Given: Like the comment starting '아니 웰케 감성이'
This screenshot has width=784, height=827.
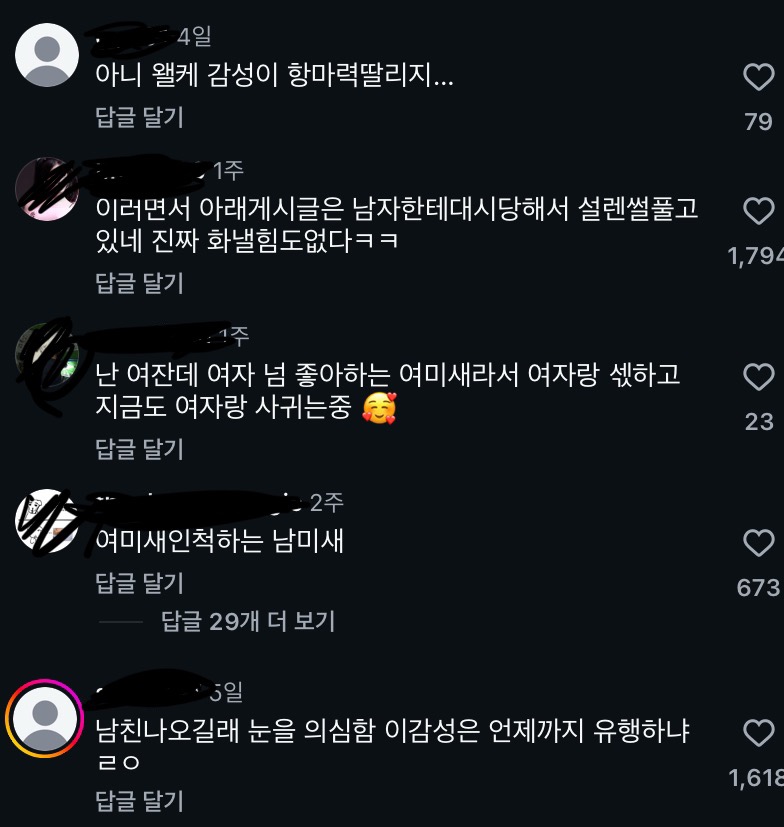Looking at the screenshot, I should pos(759,77).
